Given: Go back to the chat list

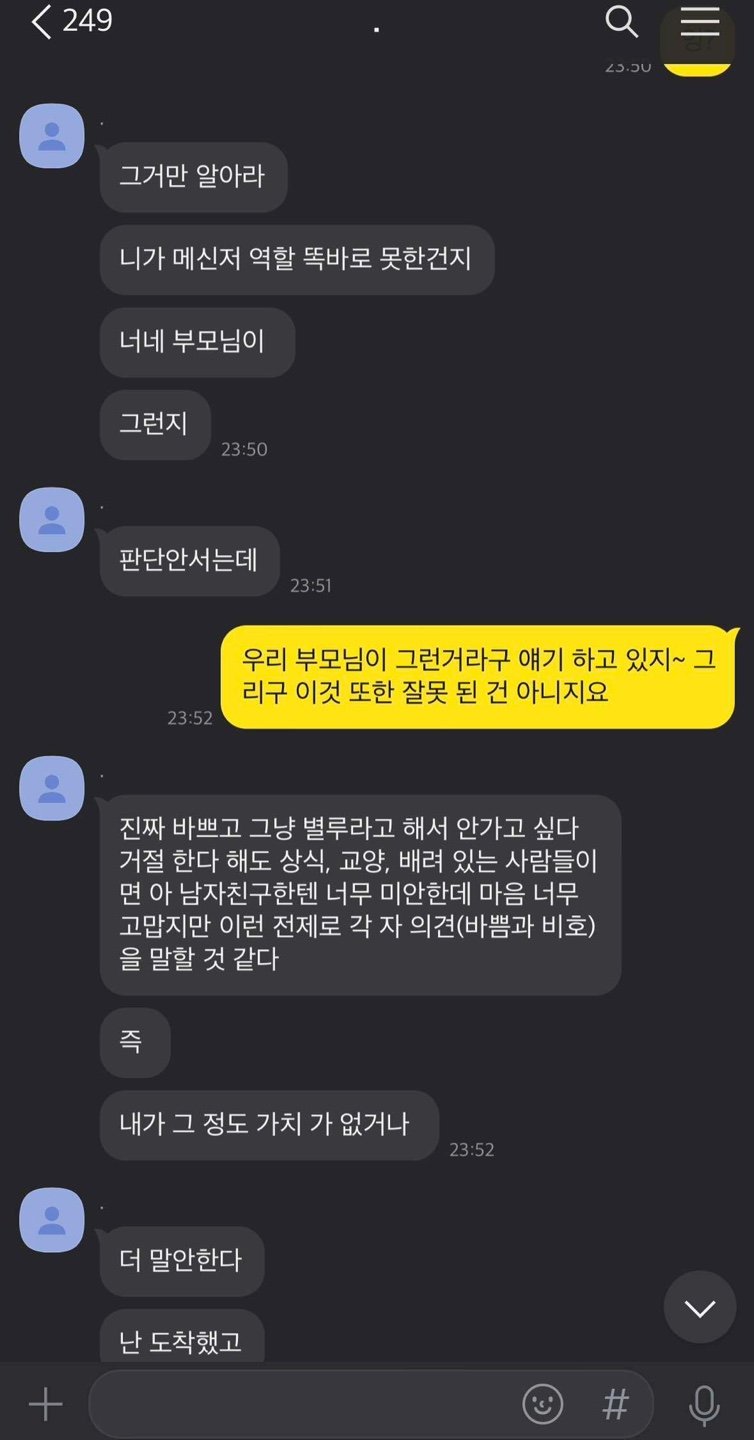Looking at the screenshot, I should [x=42, y=22].
